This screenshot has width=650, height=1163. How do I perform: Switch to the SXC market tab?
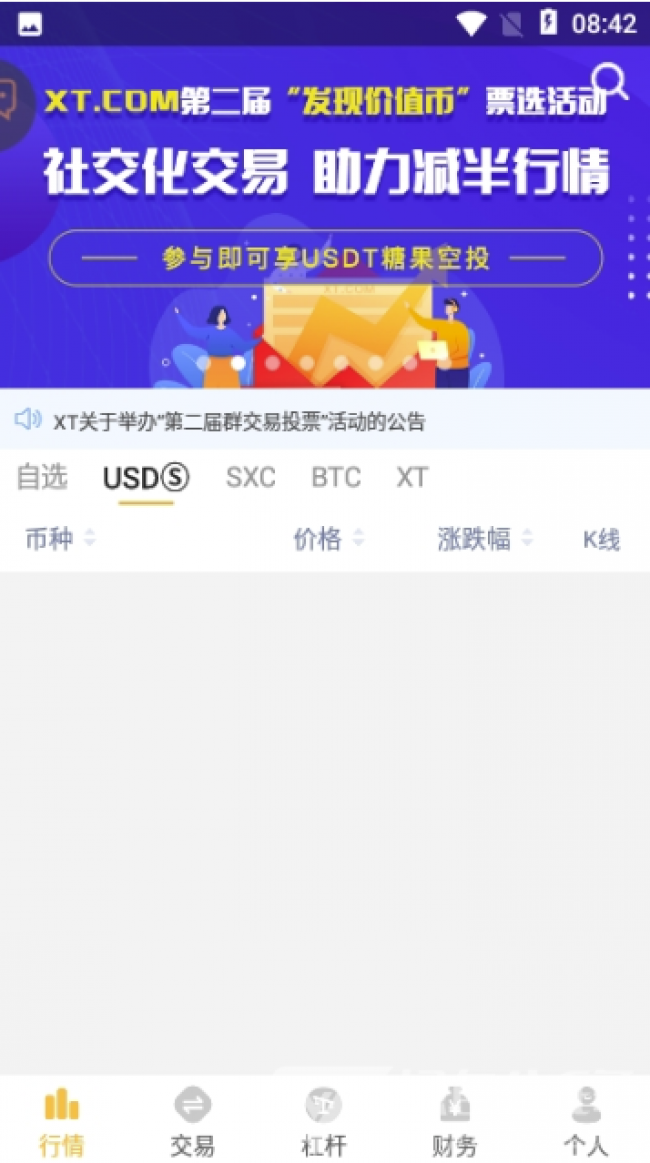250,477
